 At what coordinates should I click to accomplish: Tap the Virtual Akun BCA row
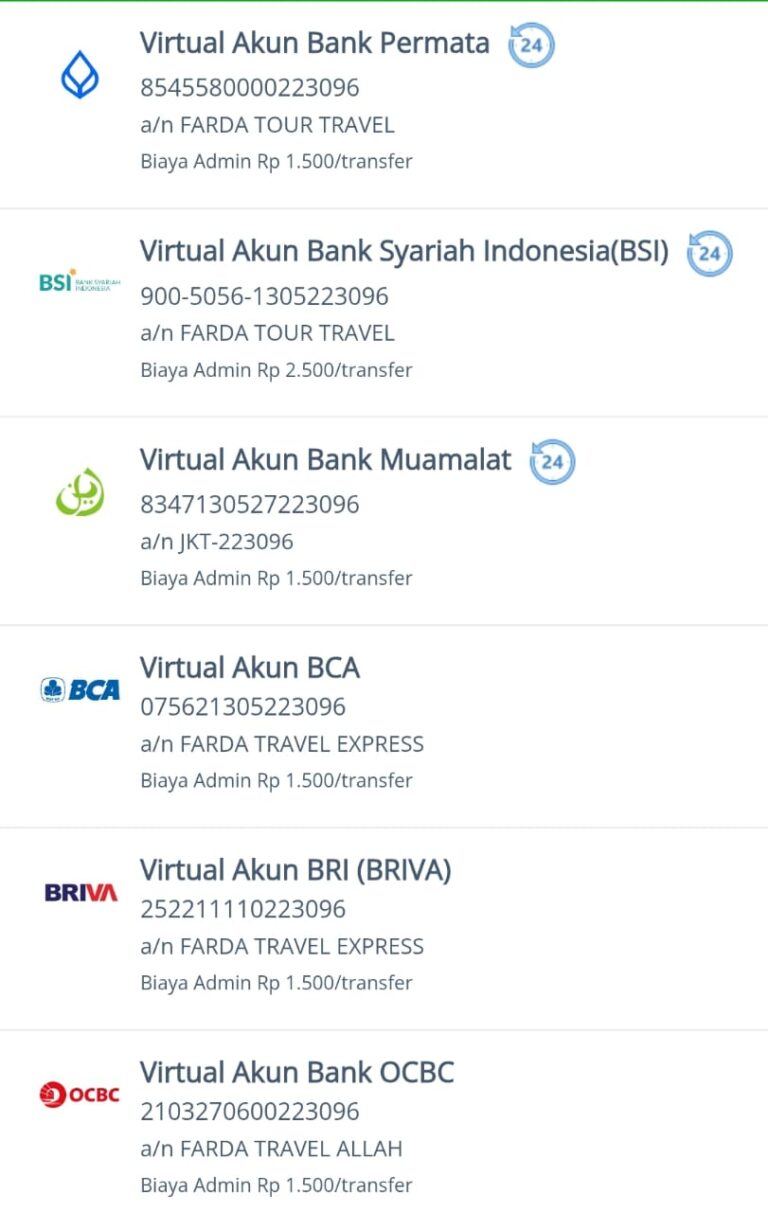250,668
